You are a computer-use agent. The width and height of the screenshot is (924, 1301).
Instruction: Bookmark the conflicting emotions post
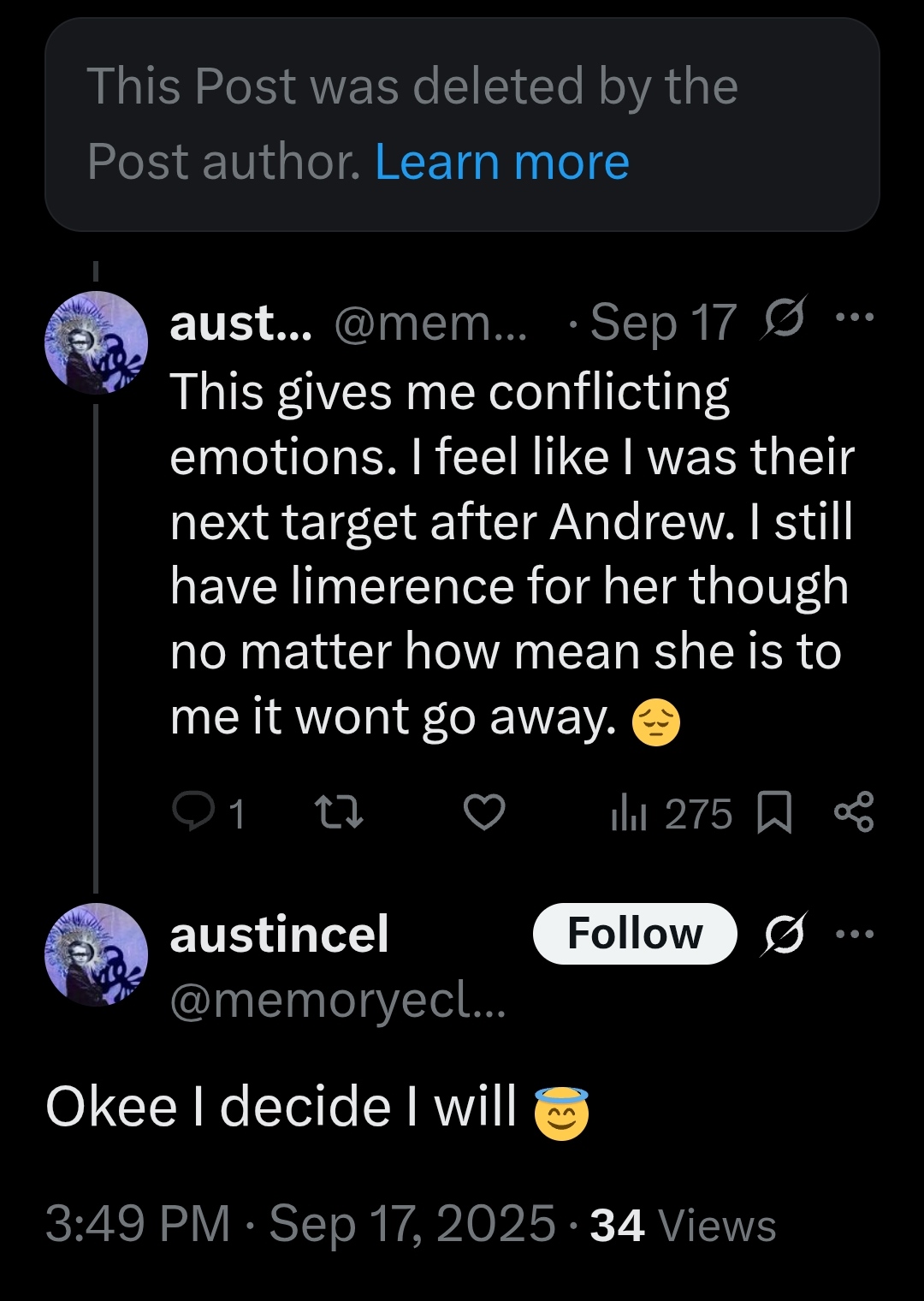pyautogui.click(x=774, y=811)
